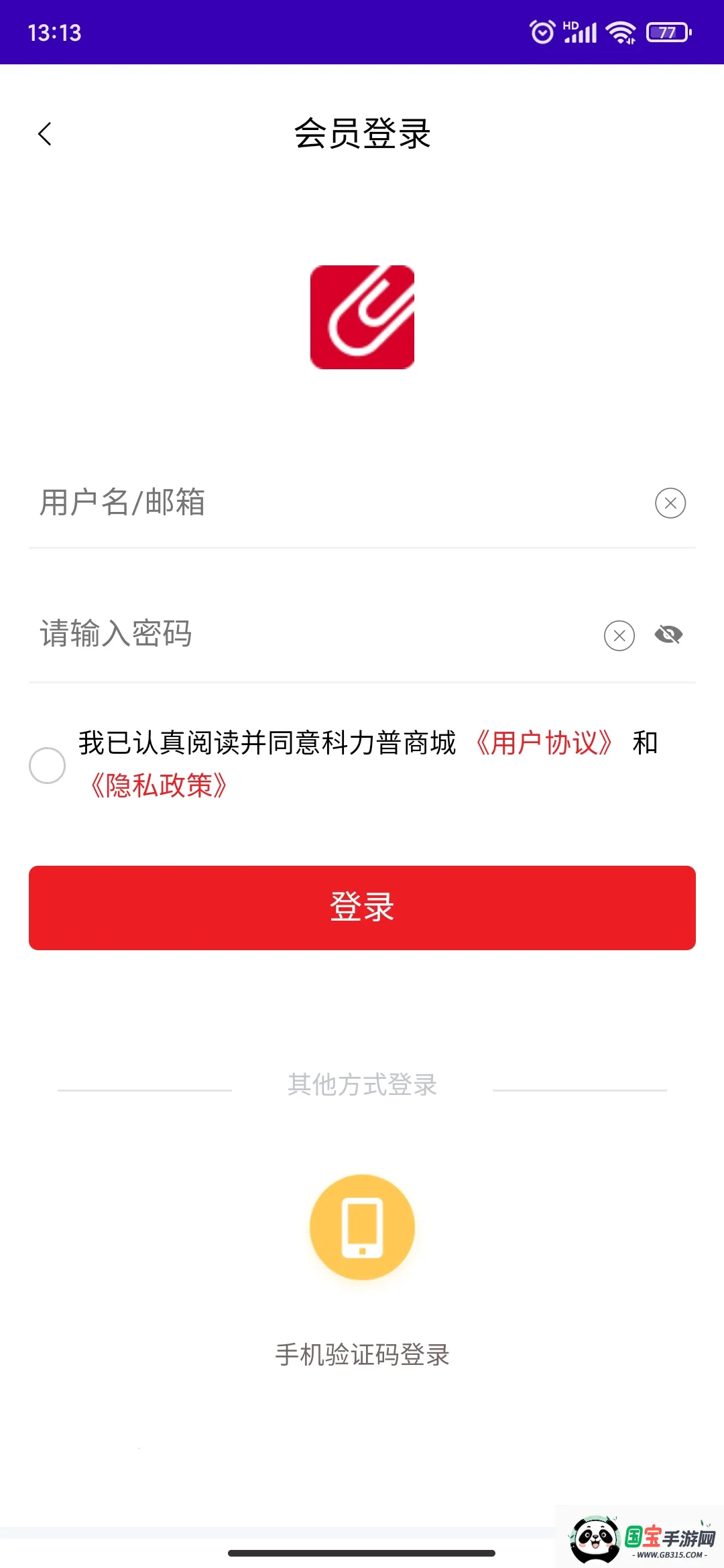This screenshot has width=724, height=1568.
Task: Clear the password input field
Action: point(619,637)
